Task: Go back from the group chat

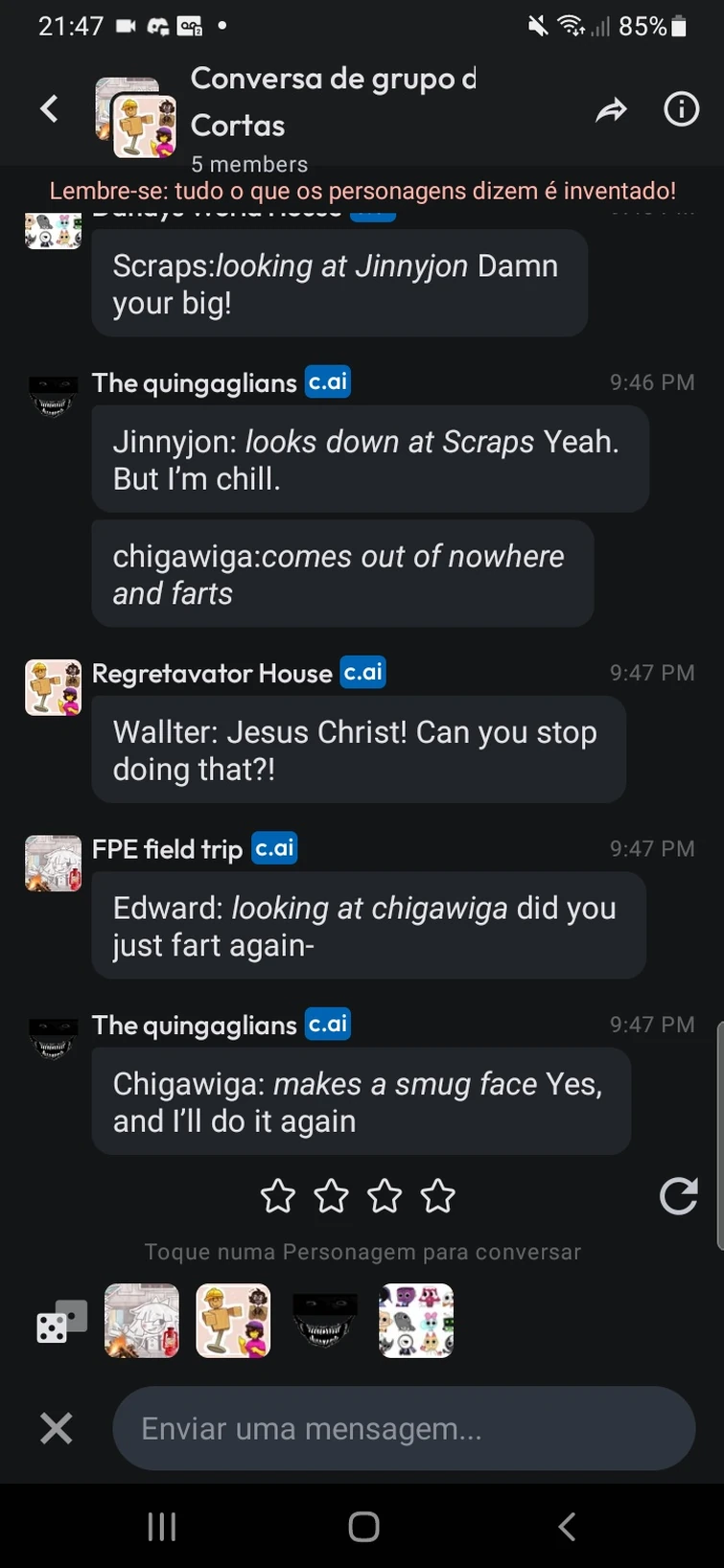Action: tap(50, 109)
